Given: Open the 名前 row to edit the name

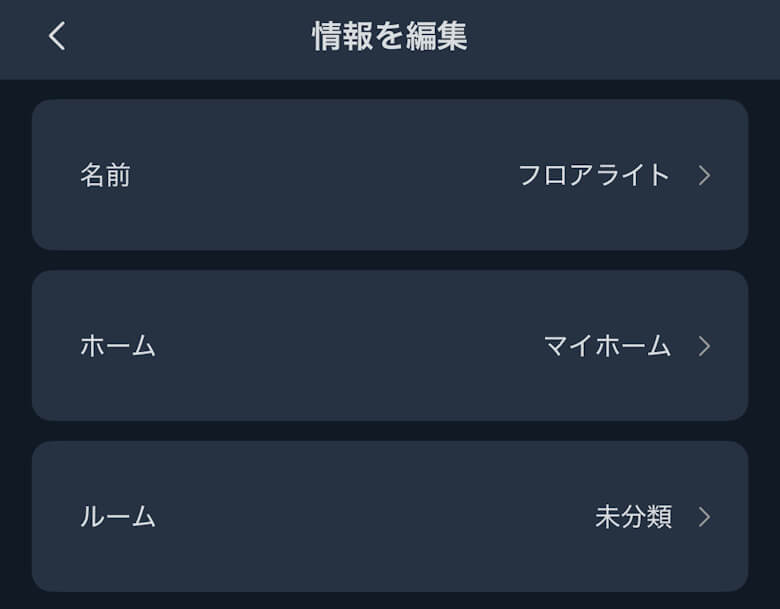Looking at the screenshot, I should pos(390,175).
